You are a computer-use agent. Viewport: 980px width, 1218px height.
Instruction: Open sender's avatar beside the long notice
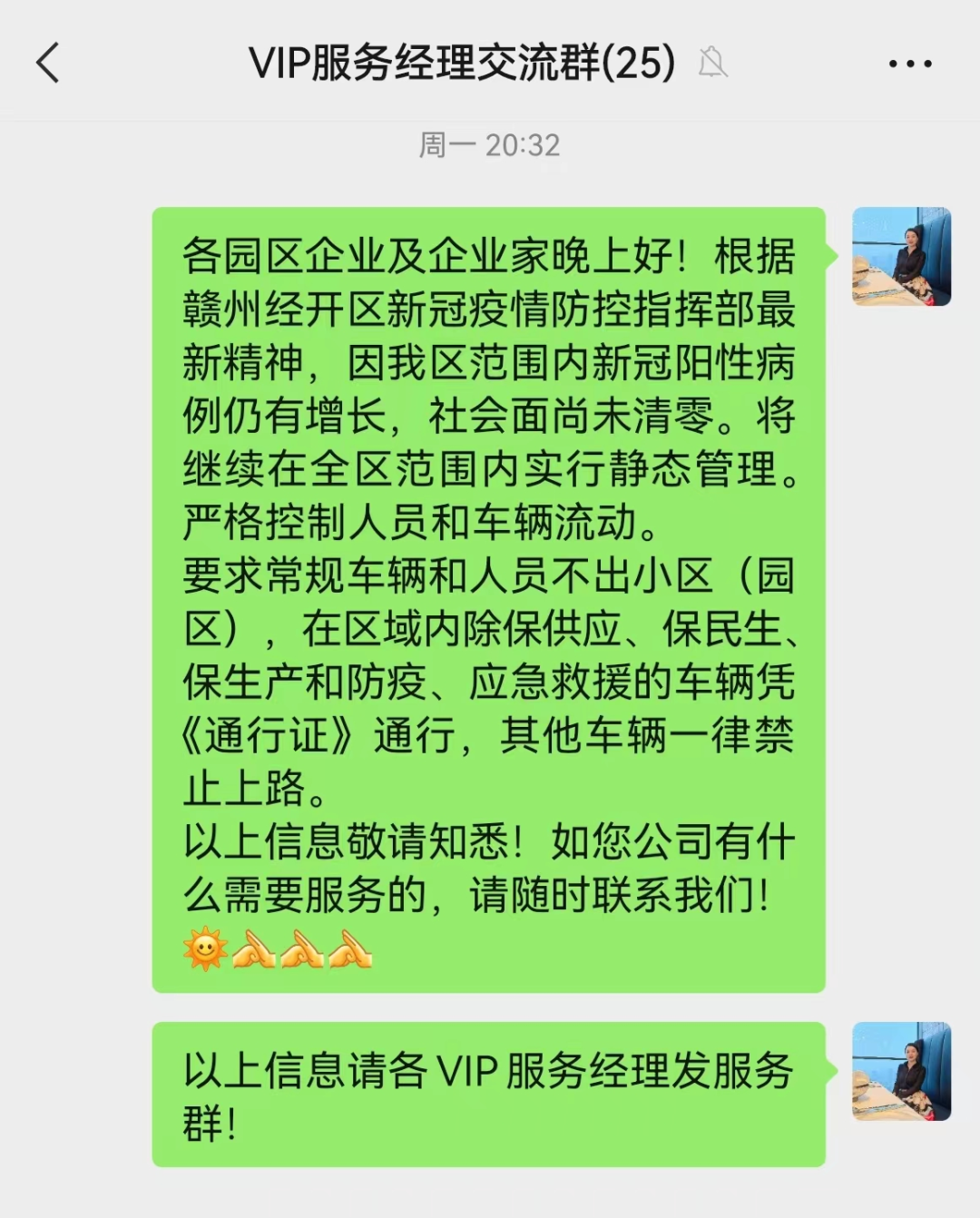(901, 257)
